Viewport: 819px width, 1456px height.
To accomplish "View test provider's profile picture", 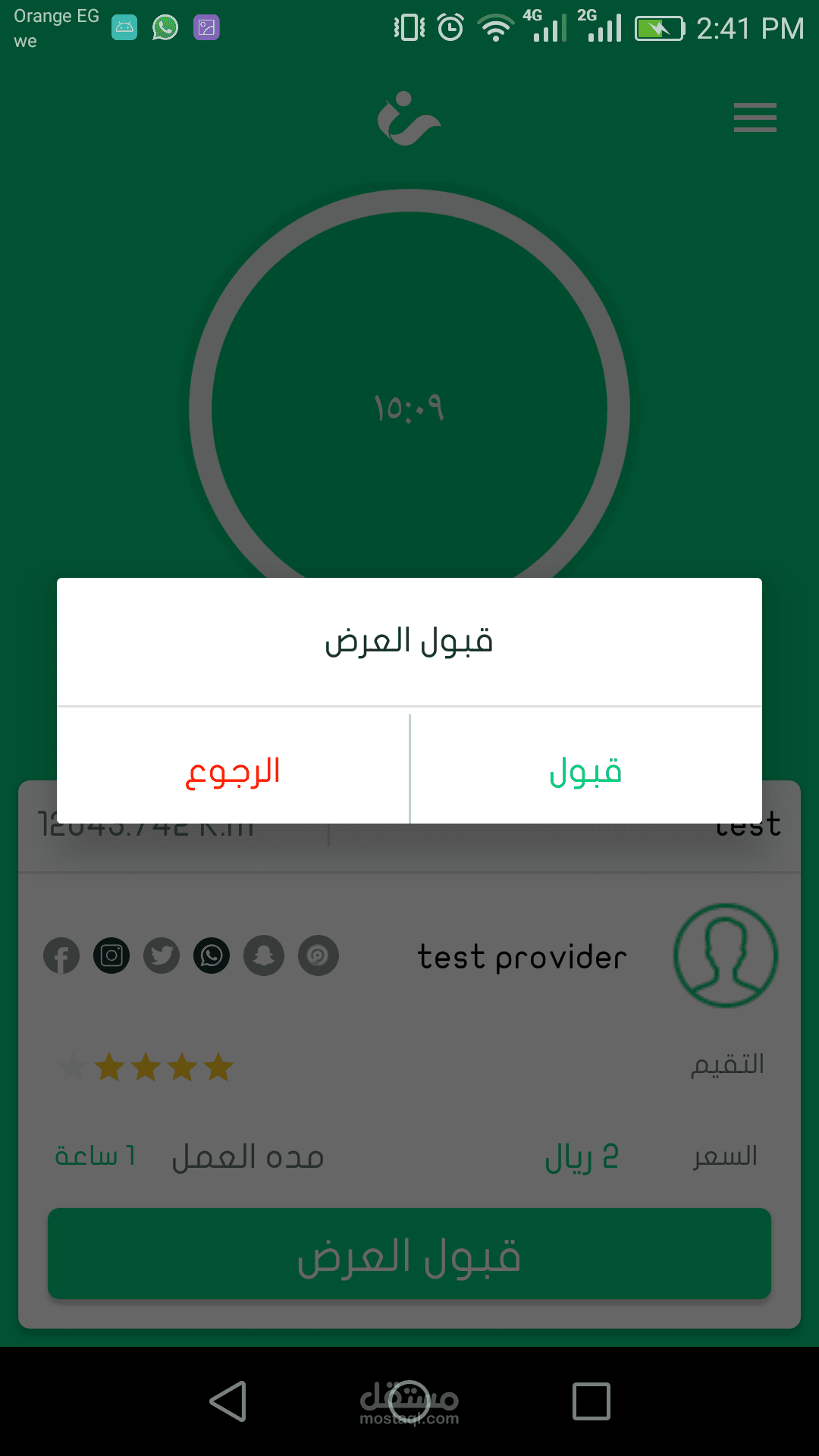I will (x=726, y=955).
